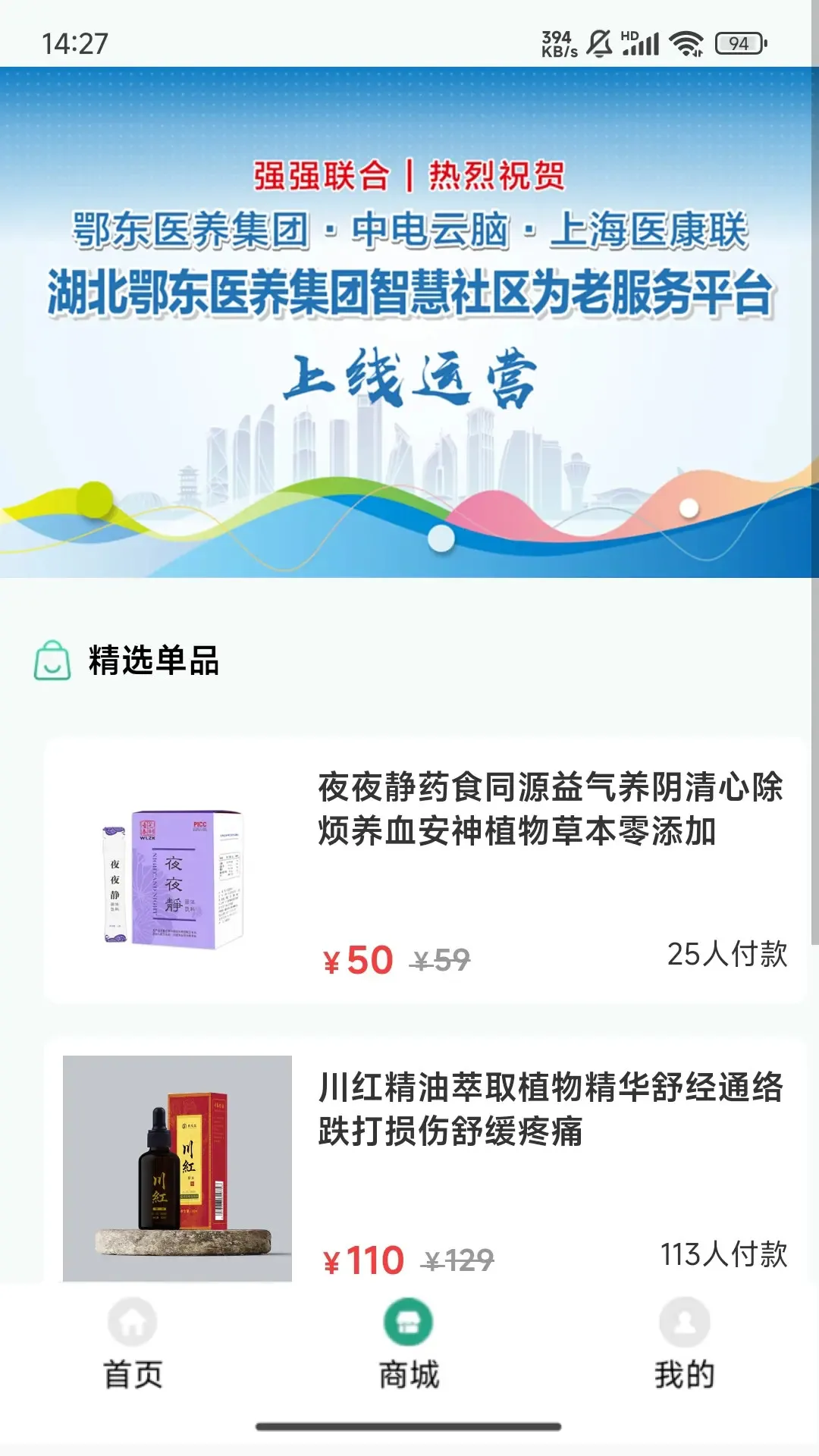Select the 商城 tab

point(409,1344)
